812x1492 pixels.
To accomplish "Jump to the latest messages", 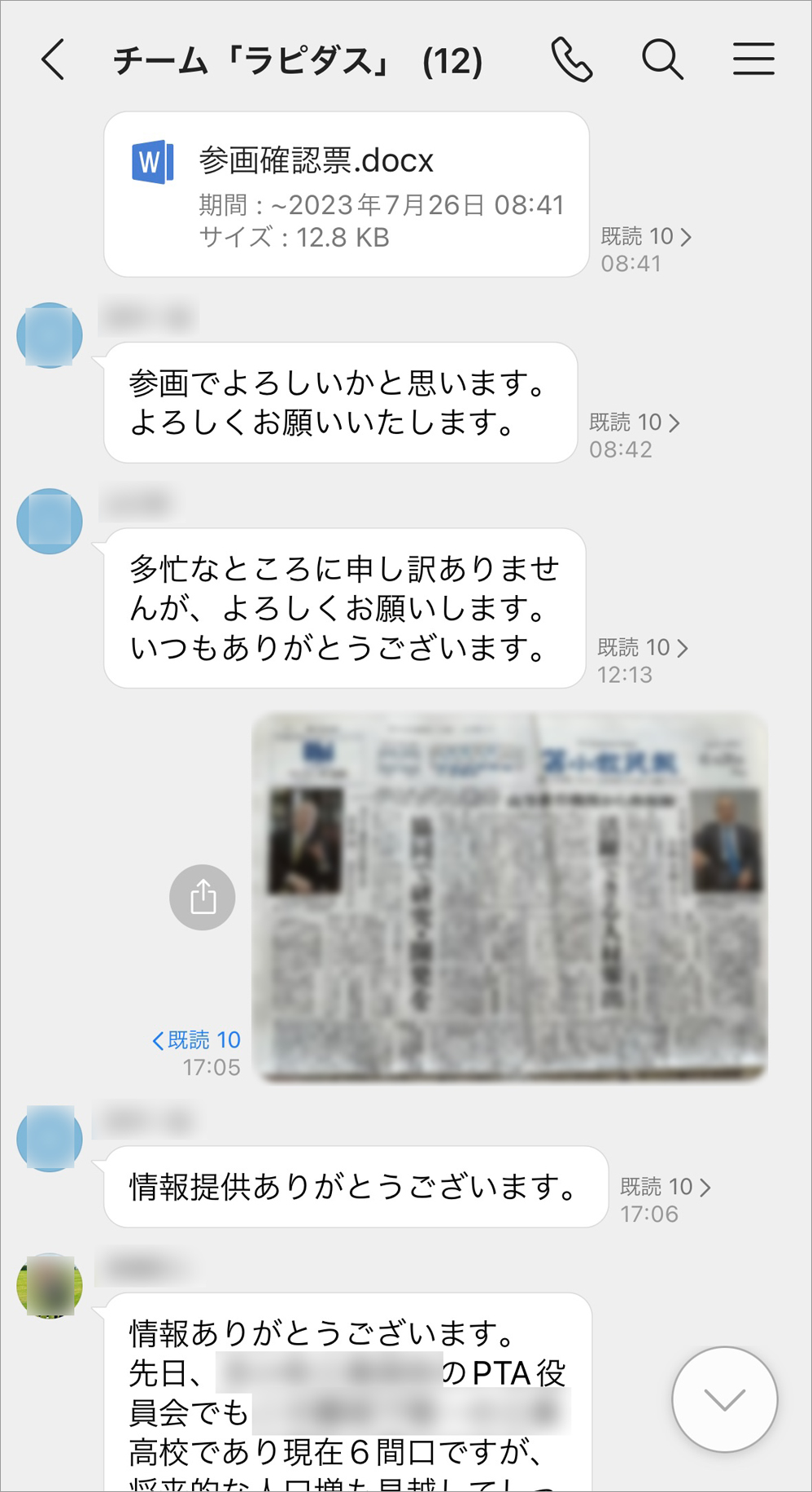I will [x=724, y=1399].
